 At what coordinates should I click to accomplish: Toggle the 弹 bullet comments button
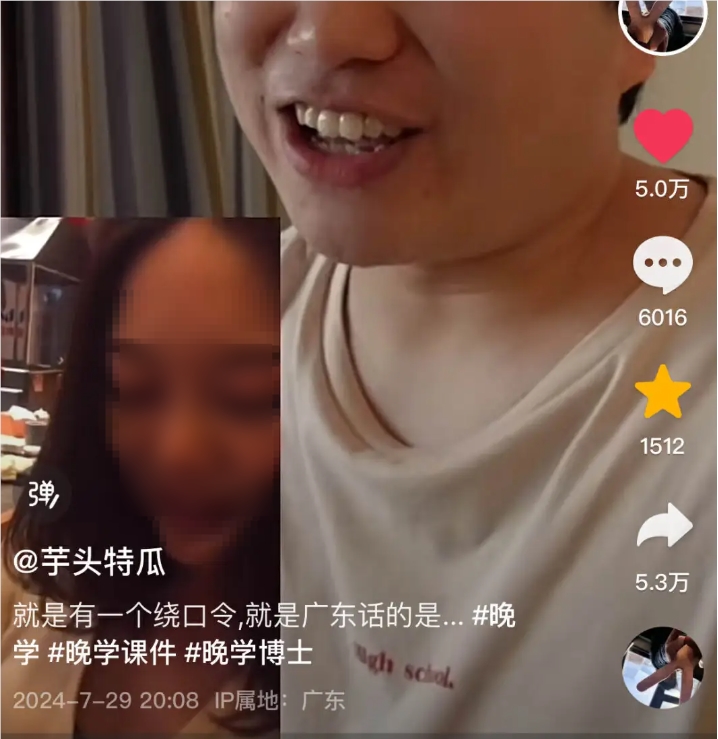point(42,494)
